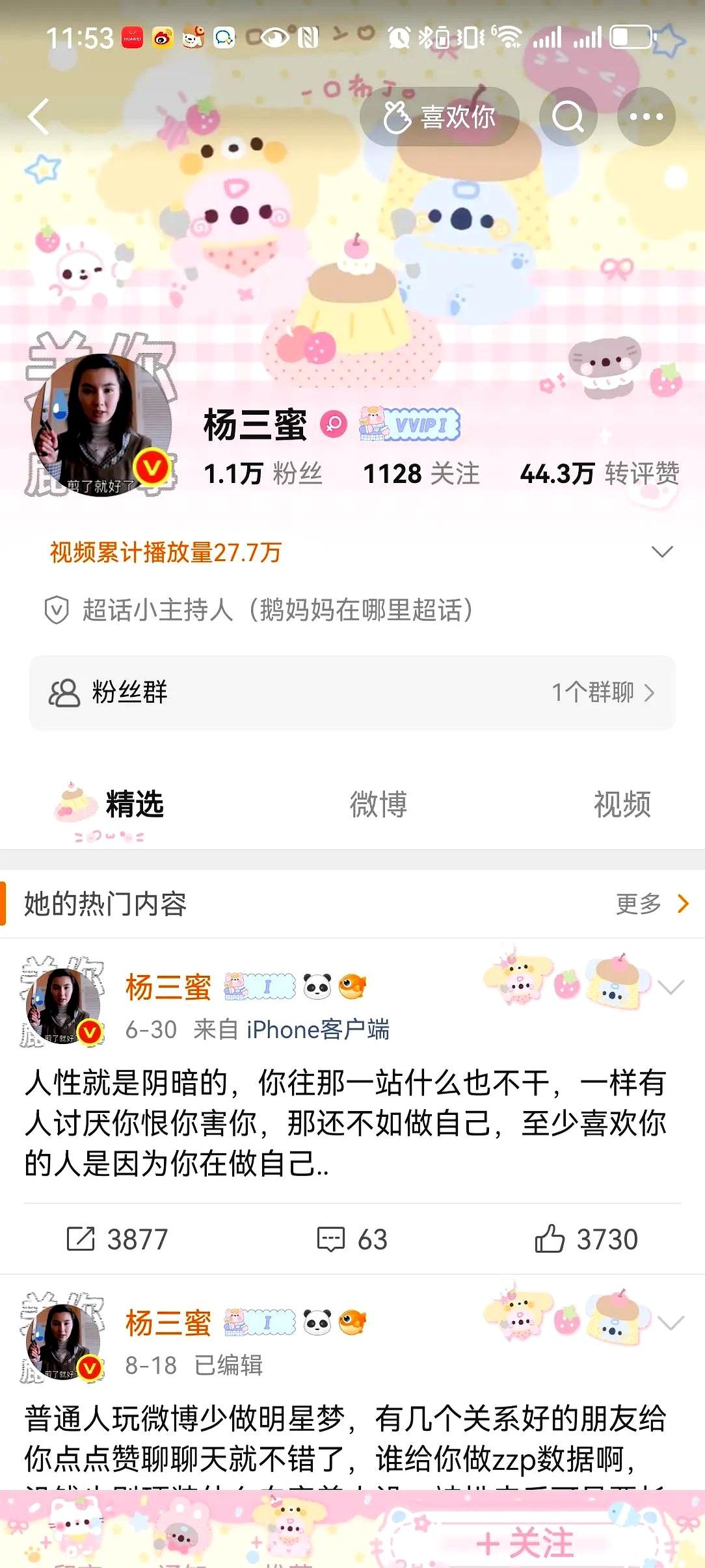
Task: Tap the 喜欢你 button
Action: [x=440, y=117]
